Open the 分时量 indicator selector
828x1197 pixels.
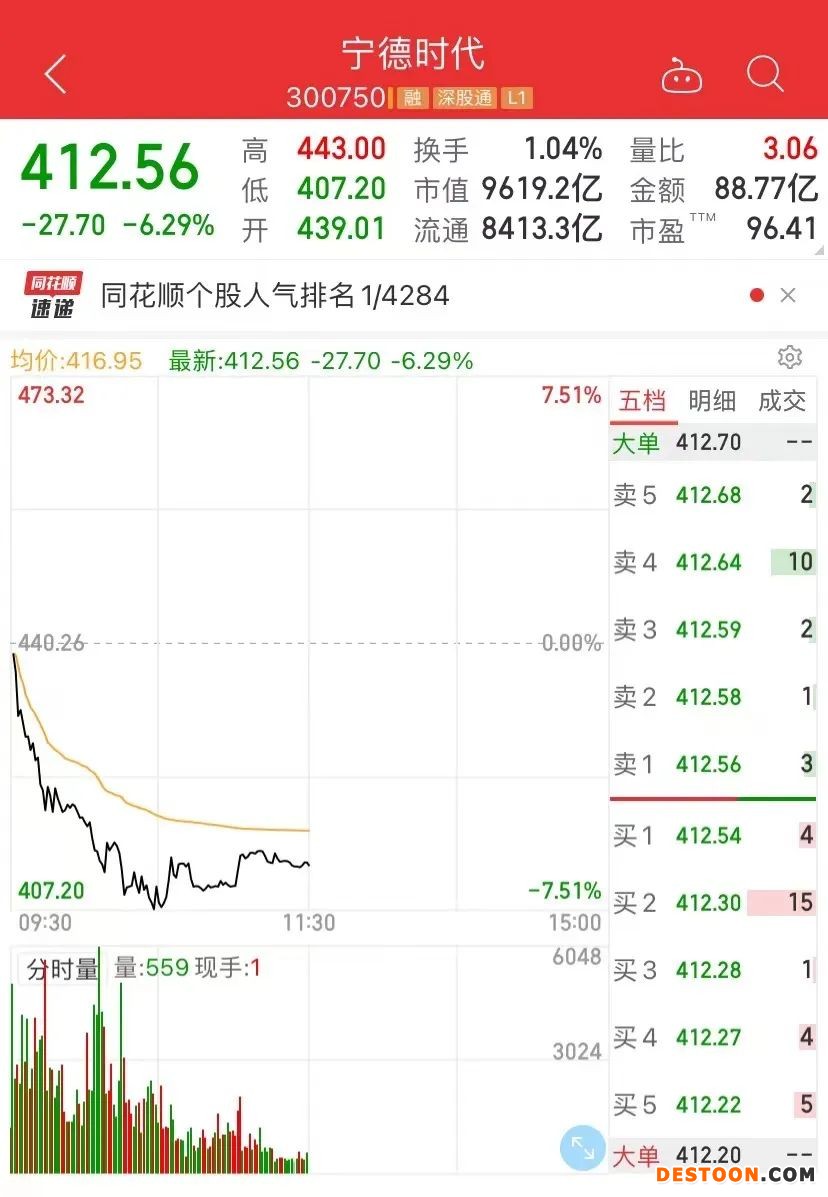click(x=62, y=968)
